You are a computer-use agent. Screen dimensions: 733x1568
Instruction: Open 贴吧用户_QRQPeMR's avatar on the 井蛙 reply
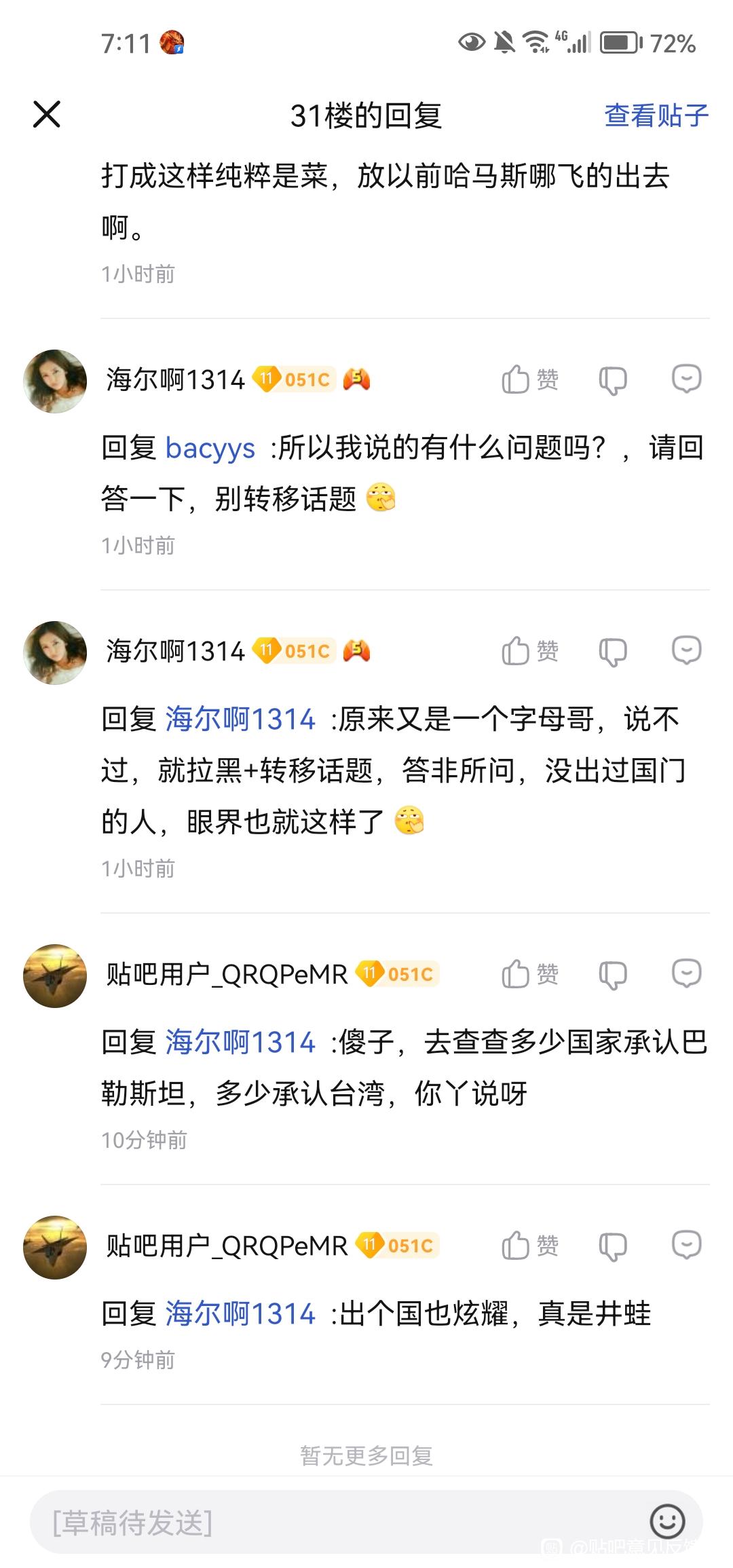(55, 1247)
